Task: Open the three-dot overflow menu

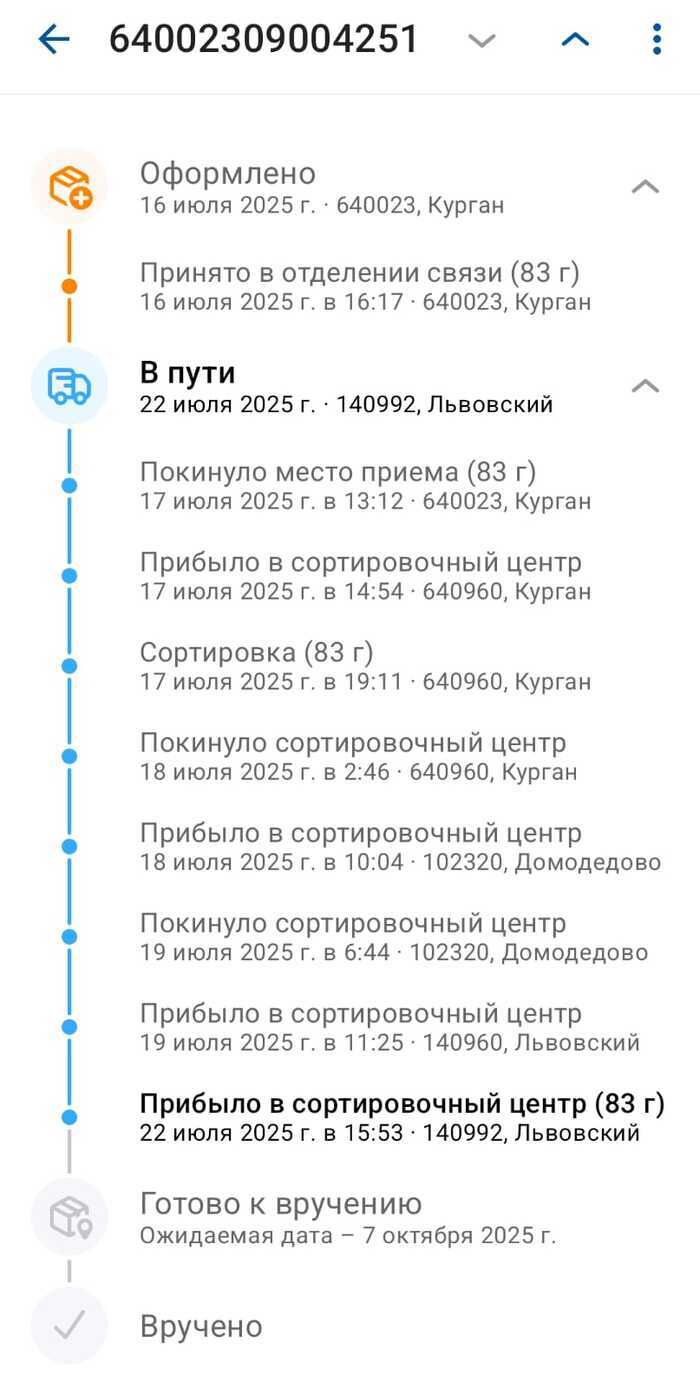Action: click(656, 40)
